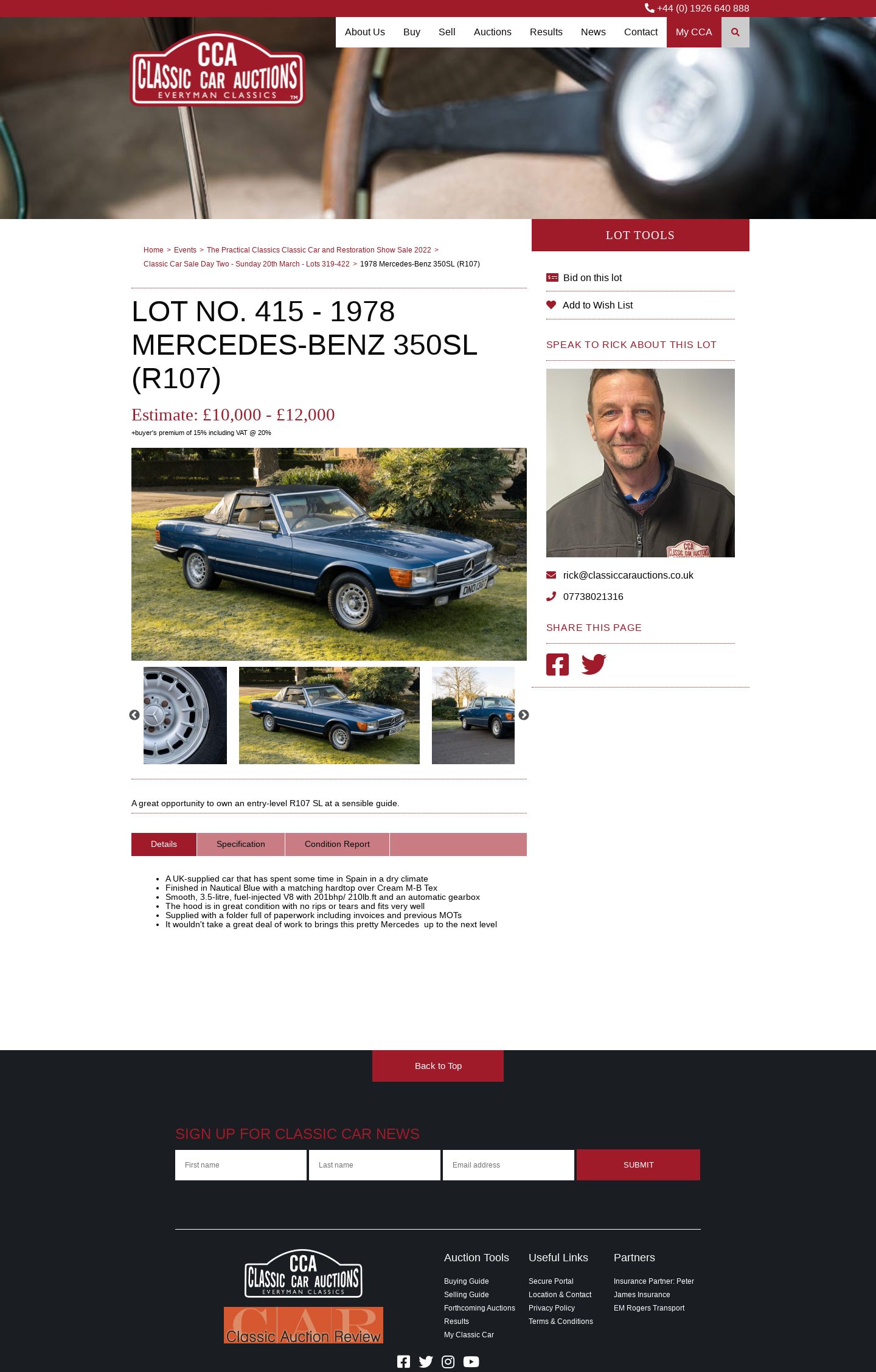The width and height of the screenshot is (876, 1372).
Task: Share this page on Twitter
Action: [x=594, y=664]
